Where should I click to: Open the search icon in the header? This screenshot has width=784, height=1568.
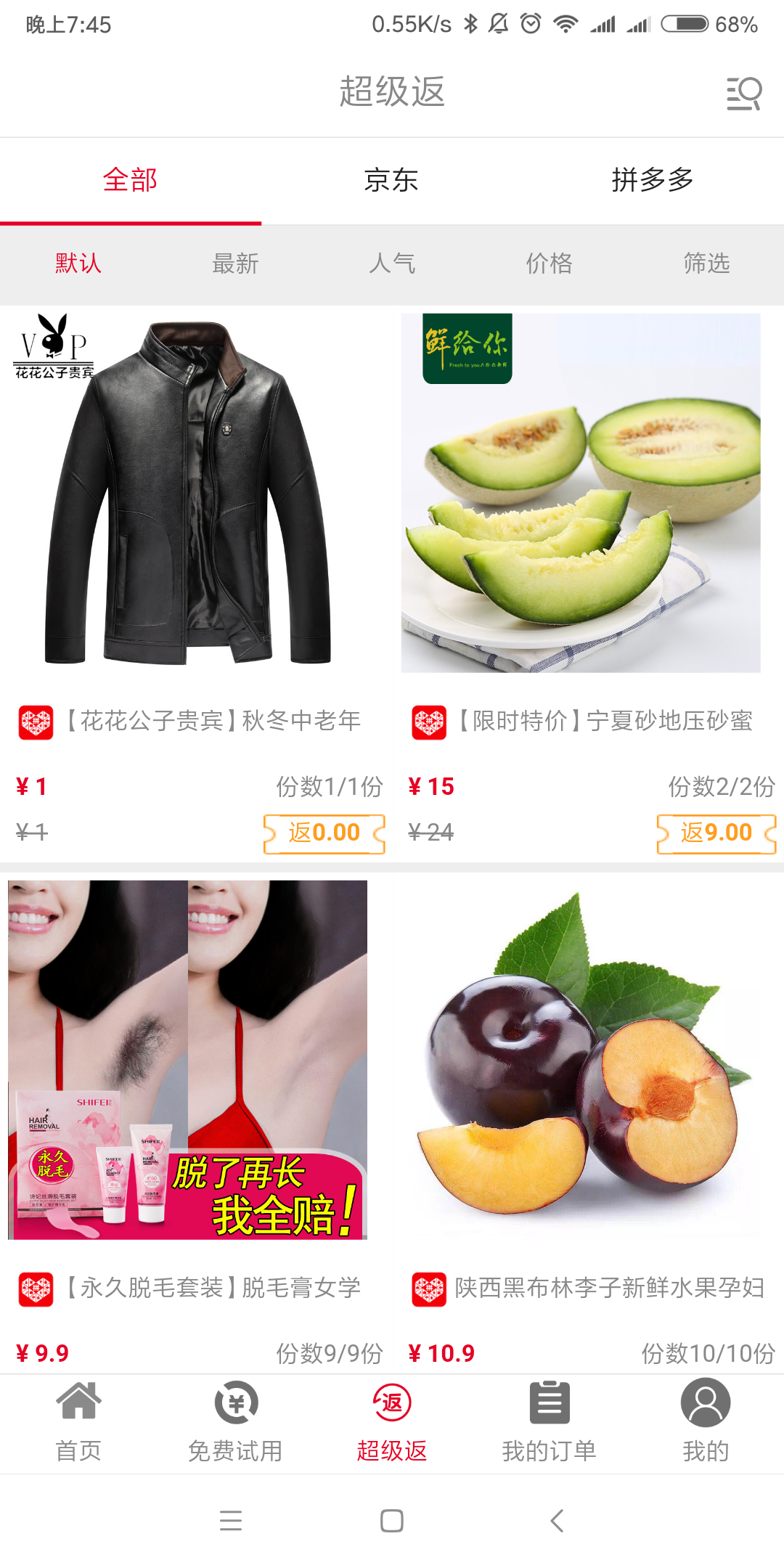(x=744, y=94)
